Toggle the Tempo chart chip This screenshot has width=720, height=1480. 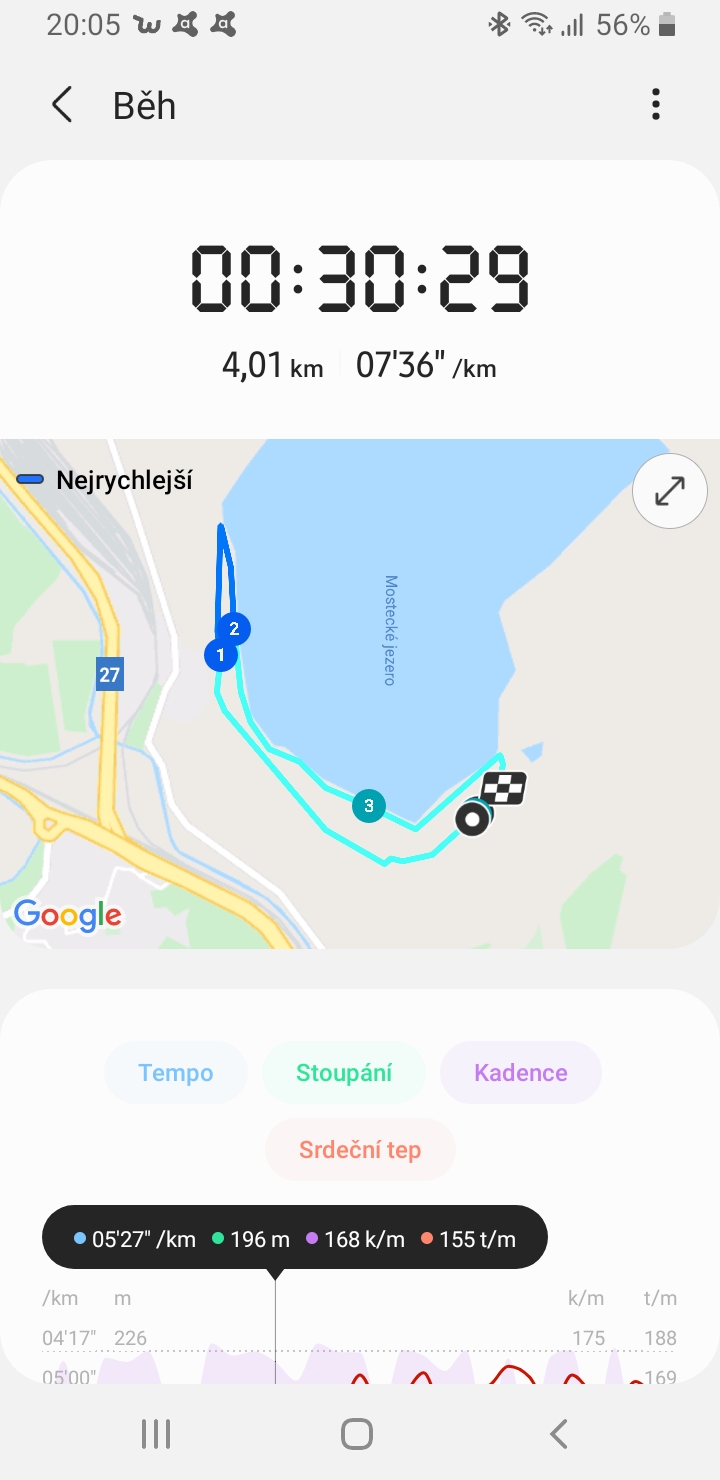pos(176,1073)
